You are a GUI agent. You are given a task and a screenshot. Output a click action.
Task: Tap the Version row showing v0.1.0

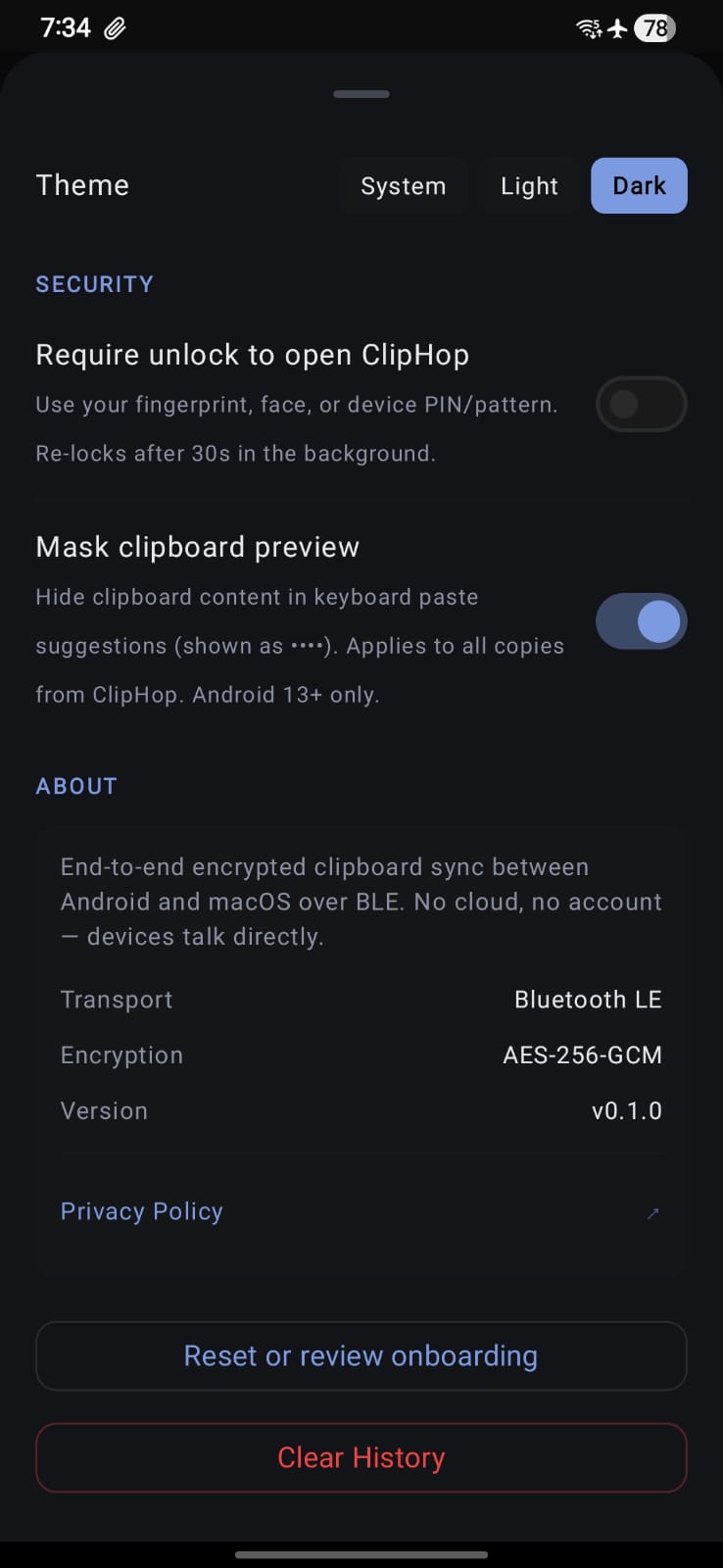[x=361, y=1110]
